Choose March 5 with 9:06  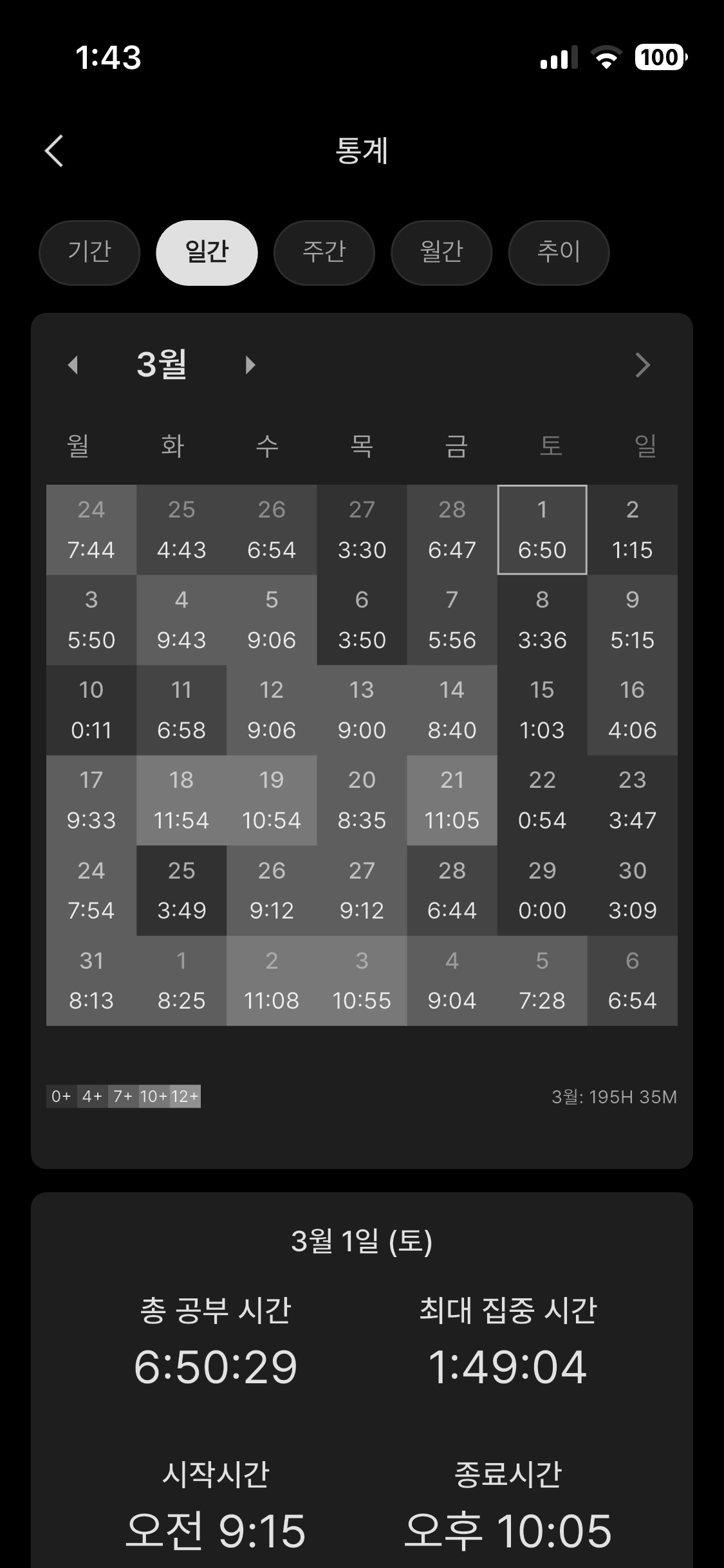point(272,620)
